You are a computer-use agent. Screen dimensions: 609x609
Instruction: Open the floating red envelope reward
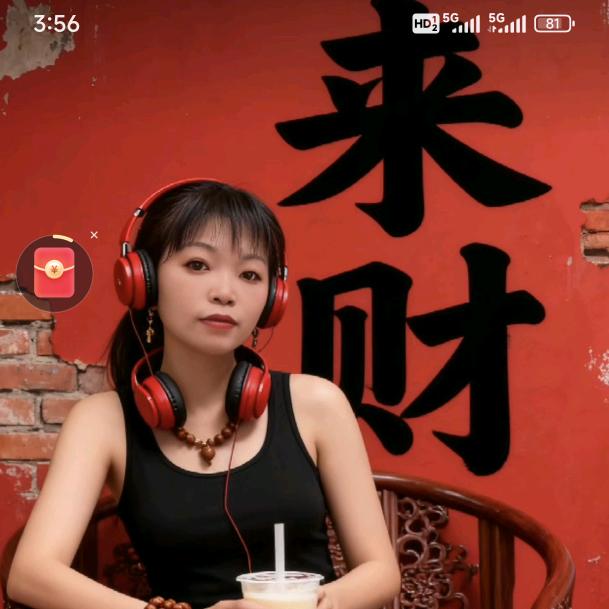[x=54, y=274]
